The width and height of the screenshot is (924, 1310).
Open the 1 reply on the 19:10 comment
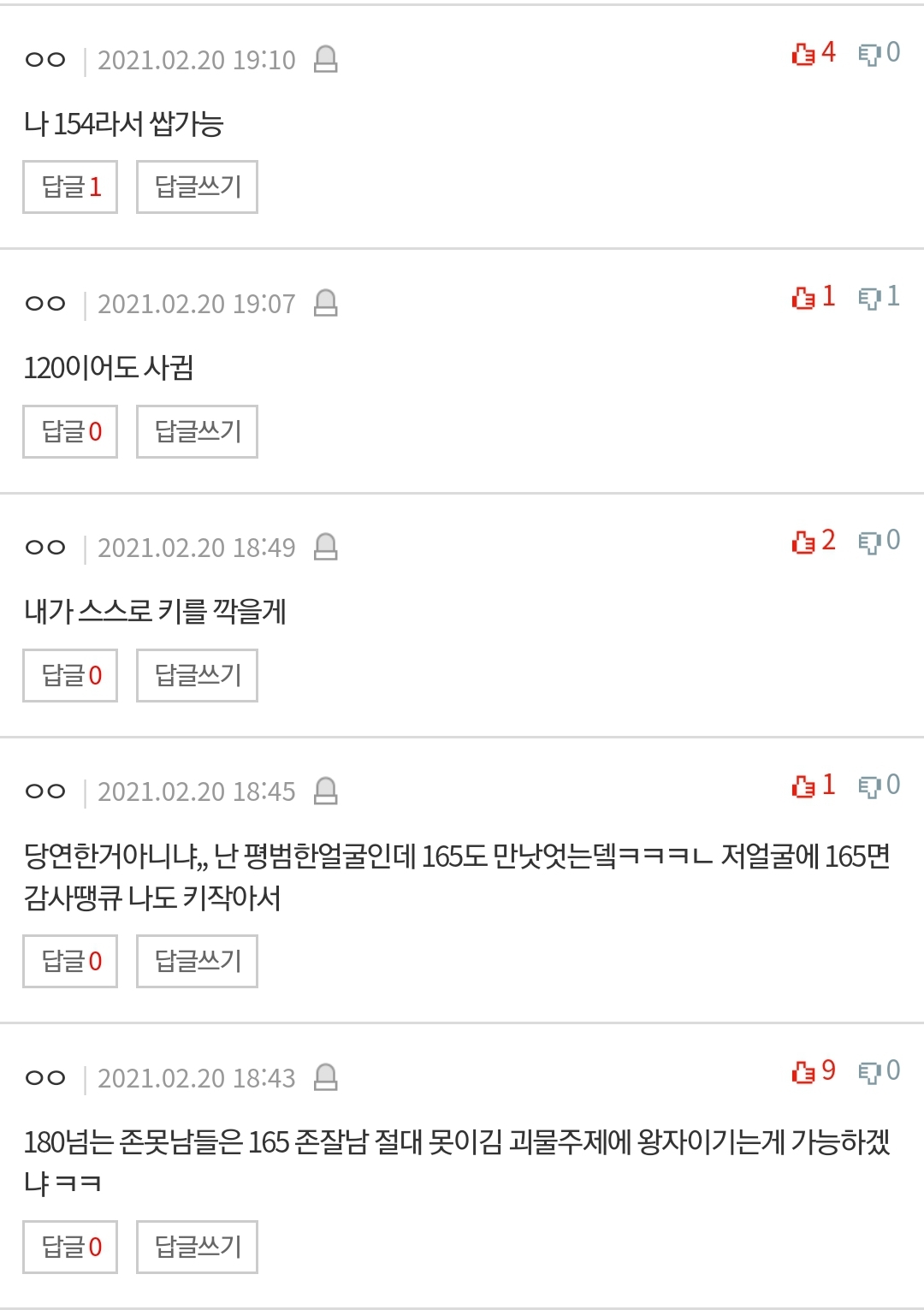(70, 187)
